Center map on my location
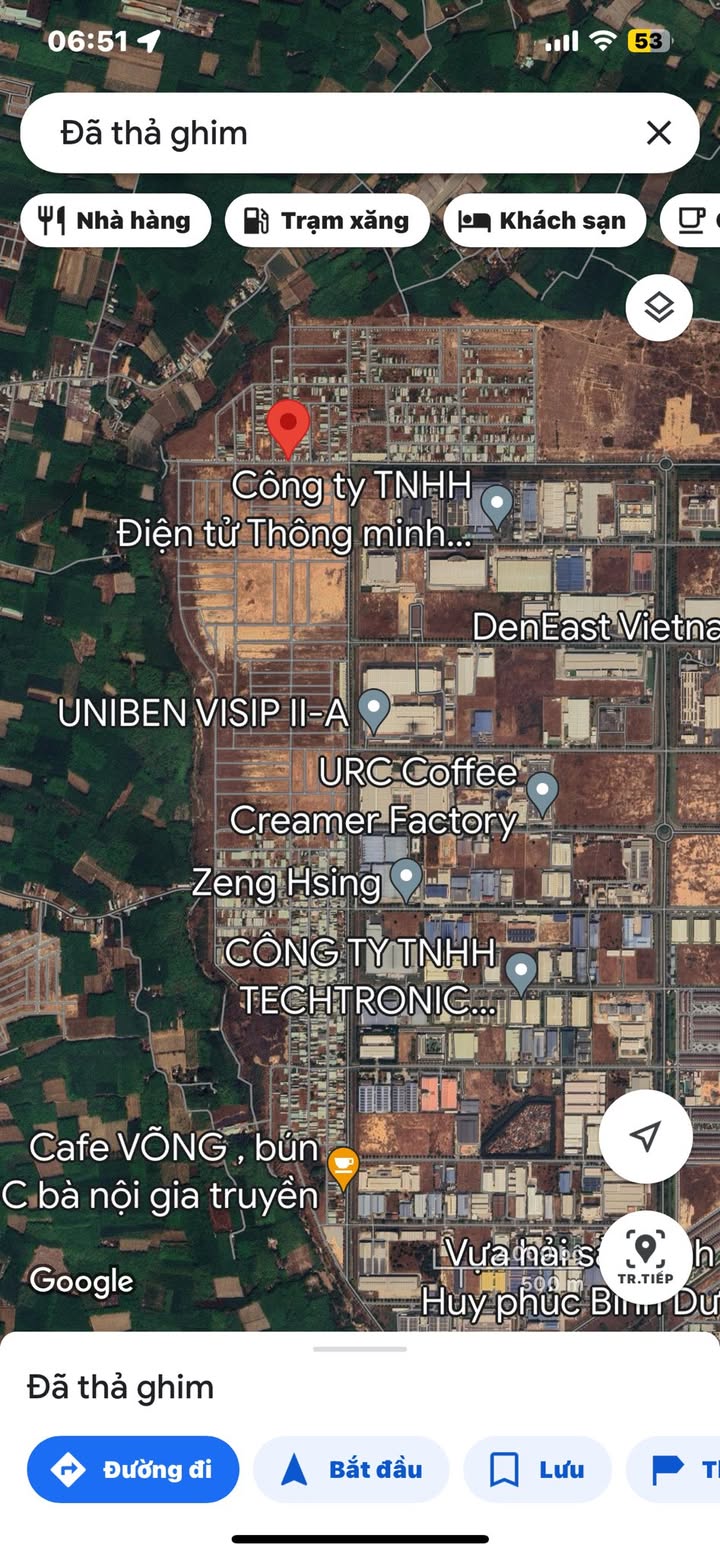The image size is (720, 1557). tap(645, 1136)
